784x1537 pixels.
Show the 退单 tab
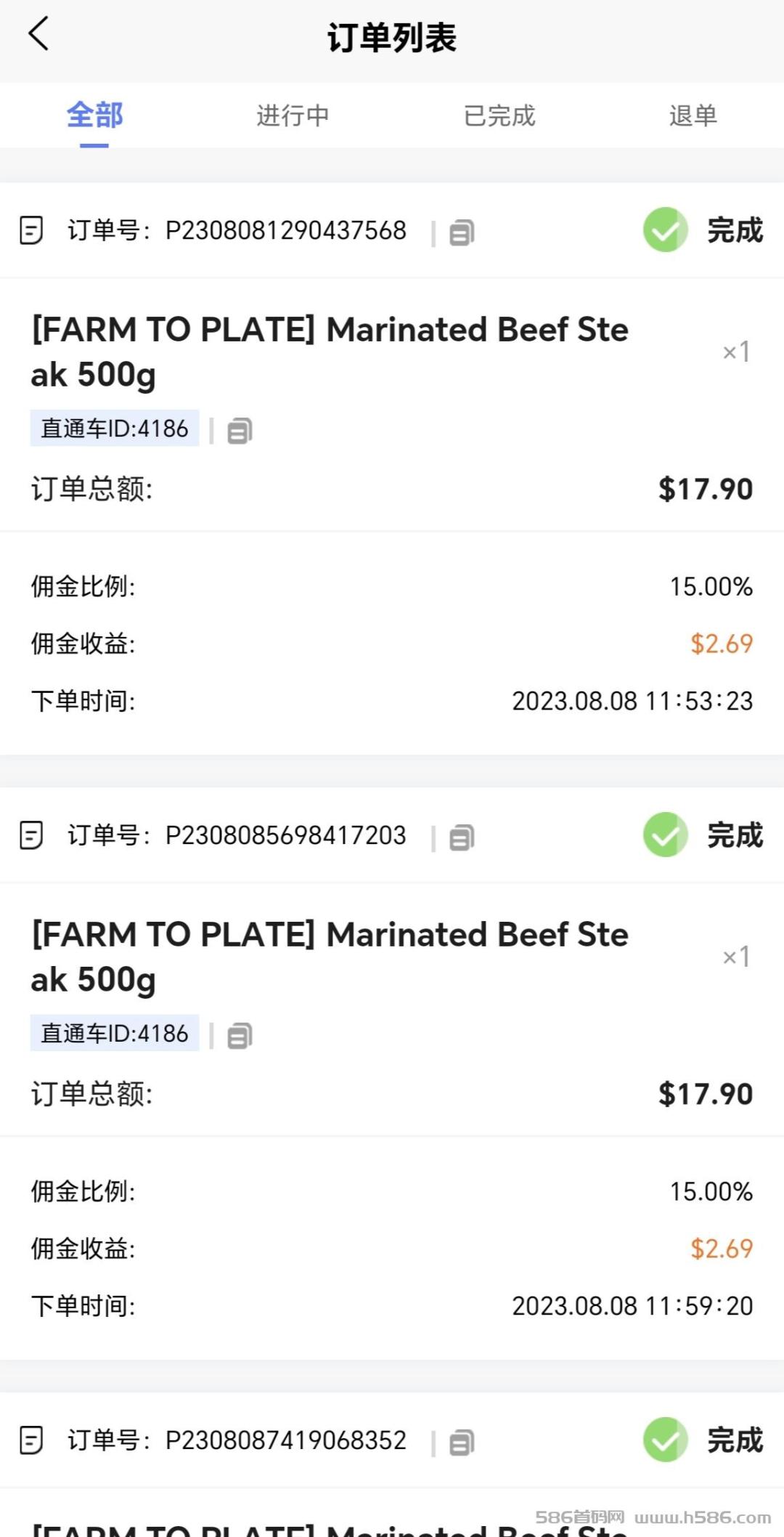coord(693,115)
